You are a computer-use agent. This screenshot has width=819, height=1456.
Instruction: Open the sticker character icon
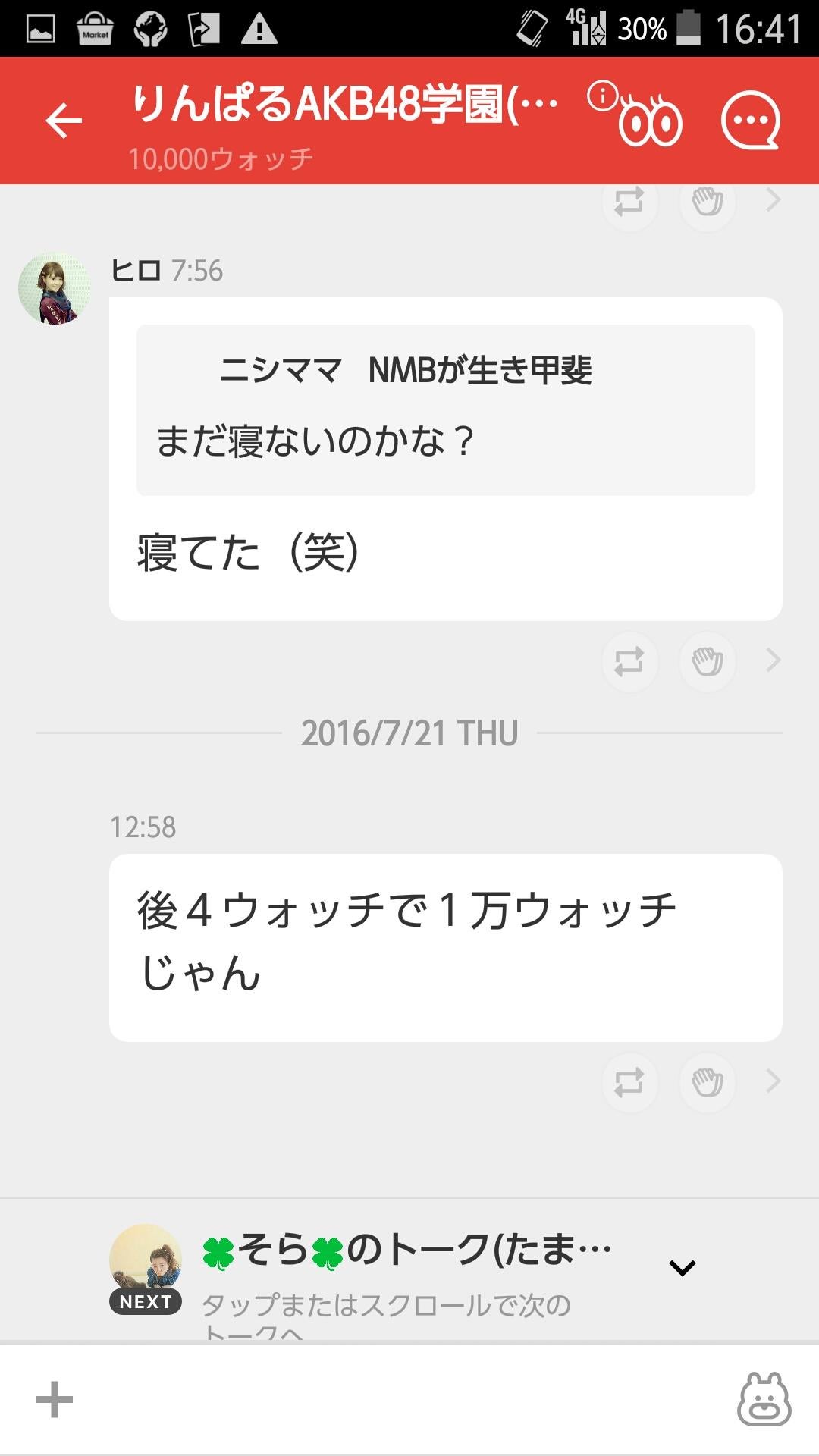(764, 1400)
